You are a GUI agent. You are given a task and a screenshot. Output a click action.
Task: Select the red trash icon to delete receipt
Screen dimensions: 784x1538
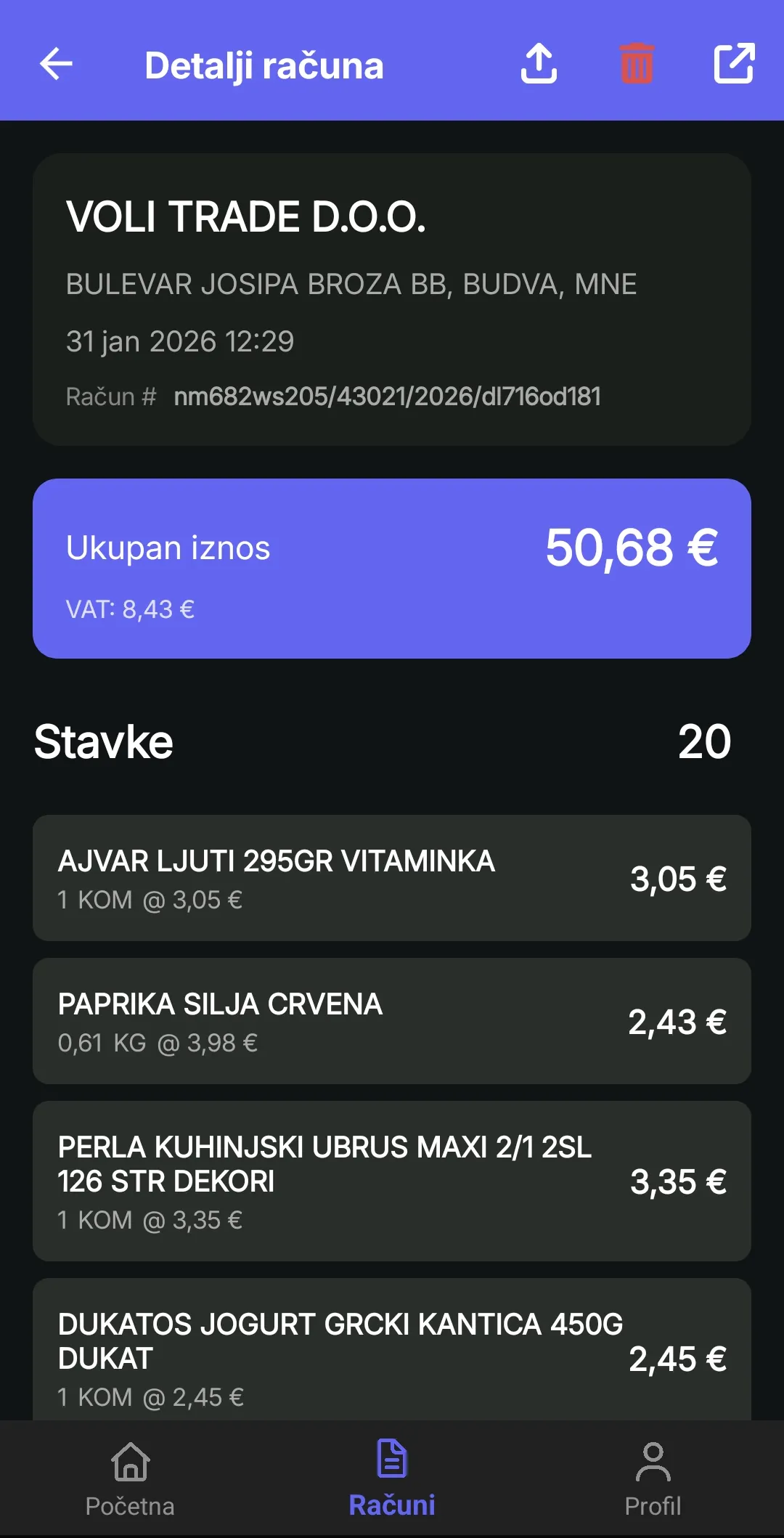tap(637, 65)
